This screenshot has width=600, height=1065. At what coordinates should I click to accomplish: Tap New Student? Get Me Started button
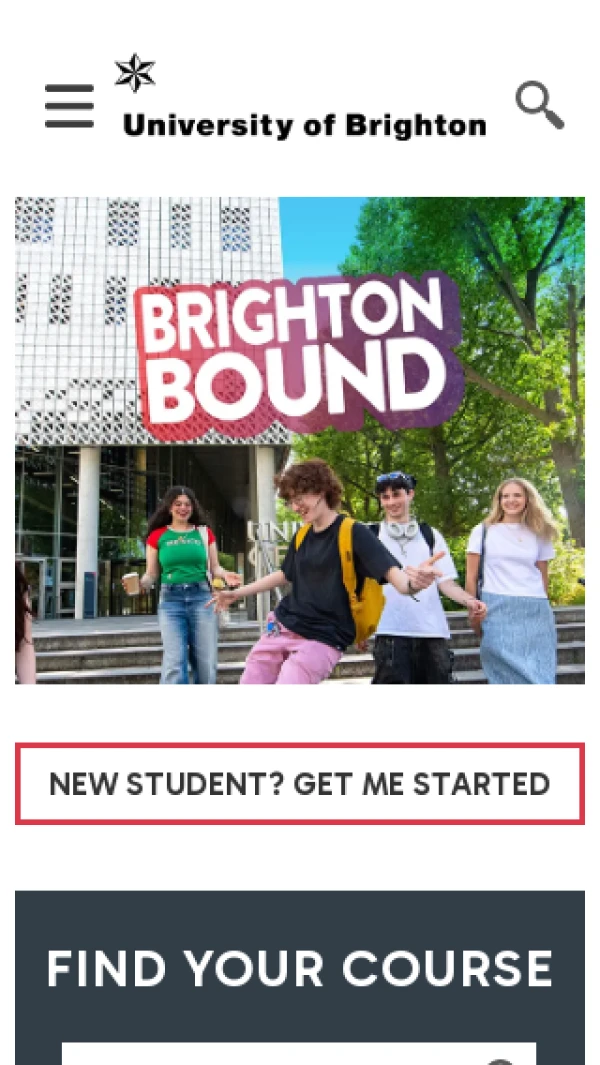click(x=300, y=784)
